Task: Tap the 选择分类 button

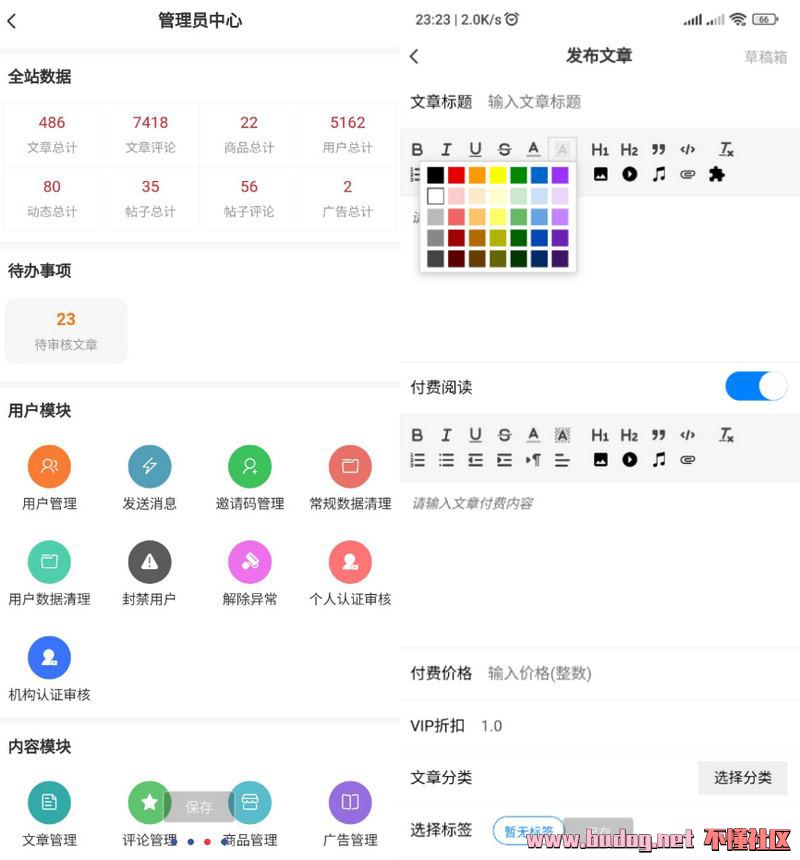Action: 742,777
